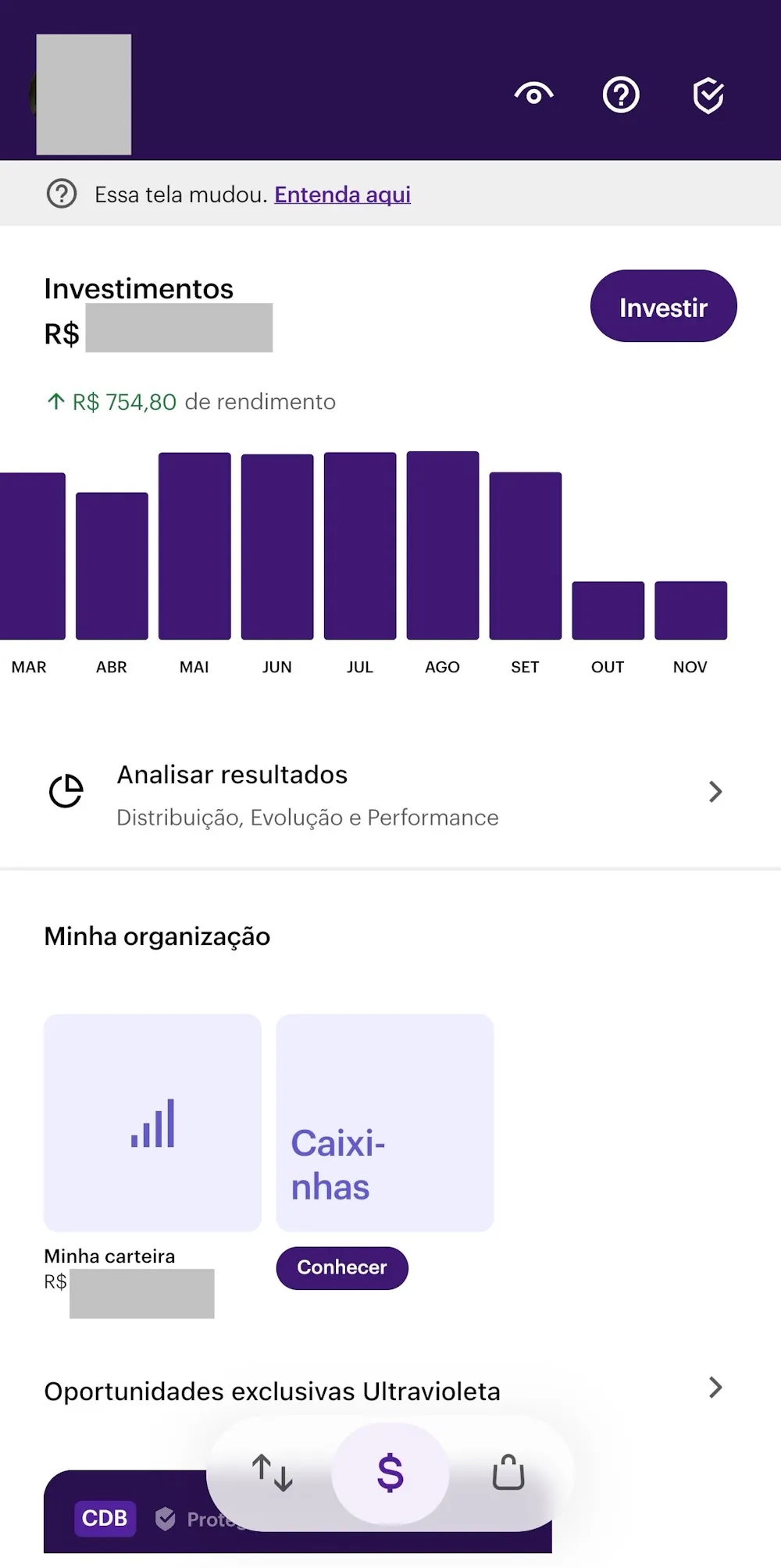Screen dimensions: 781x1568
Task: Toggle balance visibility with the eye icon
Action: (533, 94)
